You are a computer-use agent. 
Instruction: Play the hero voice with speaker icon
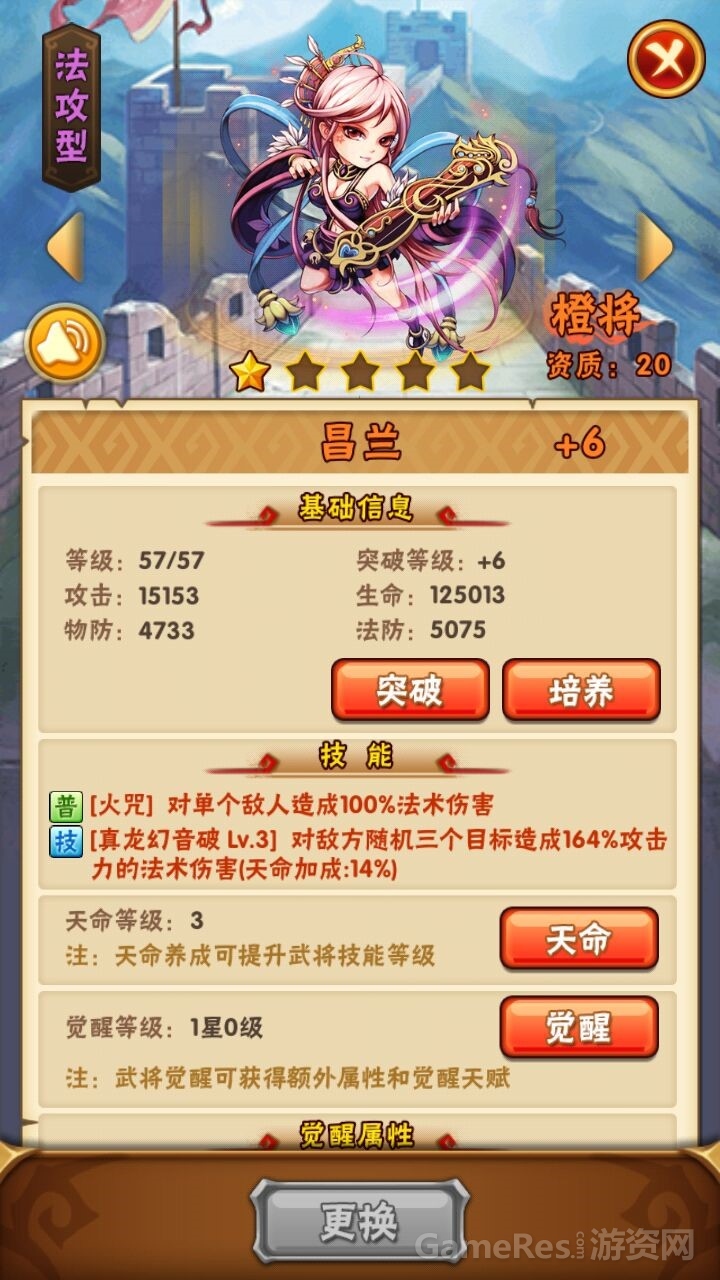[x=65, y=343]
